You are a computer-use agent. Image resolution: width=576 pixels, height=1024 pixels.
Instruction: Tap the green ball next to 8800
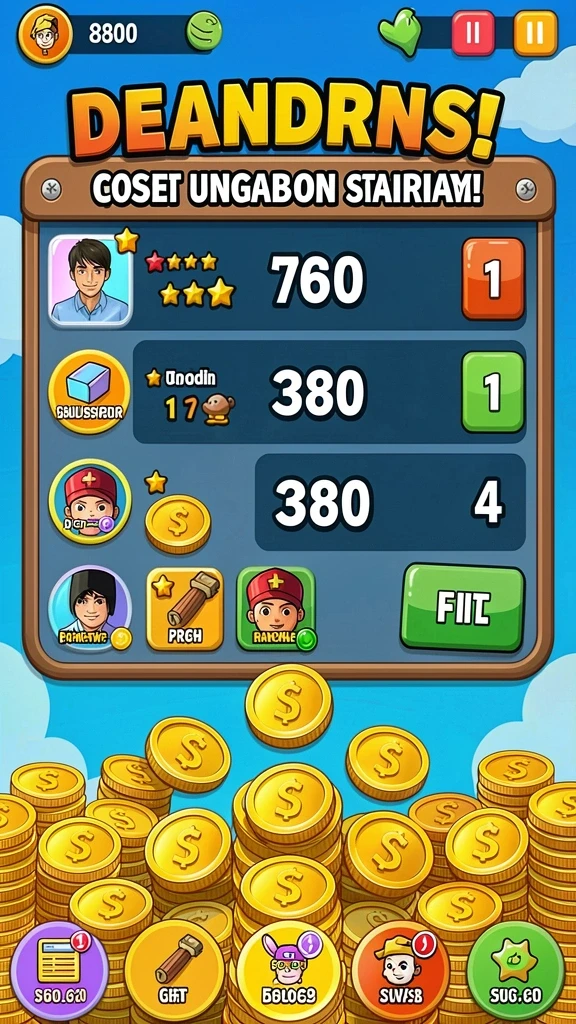pos(204,32)
